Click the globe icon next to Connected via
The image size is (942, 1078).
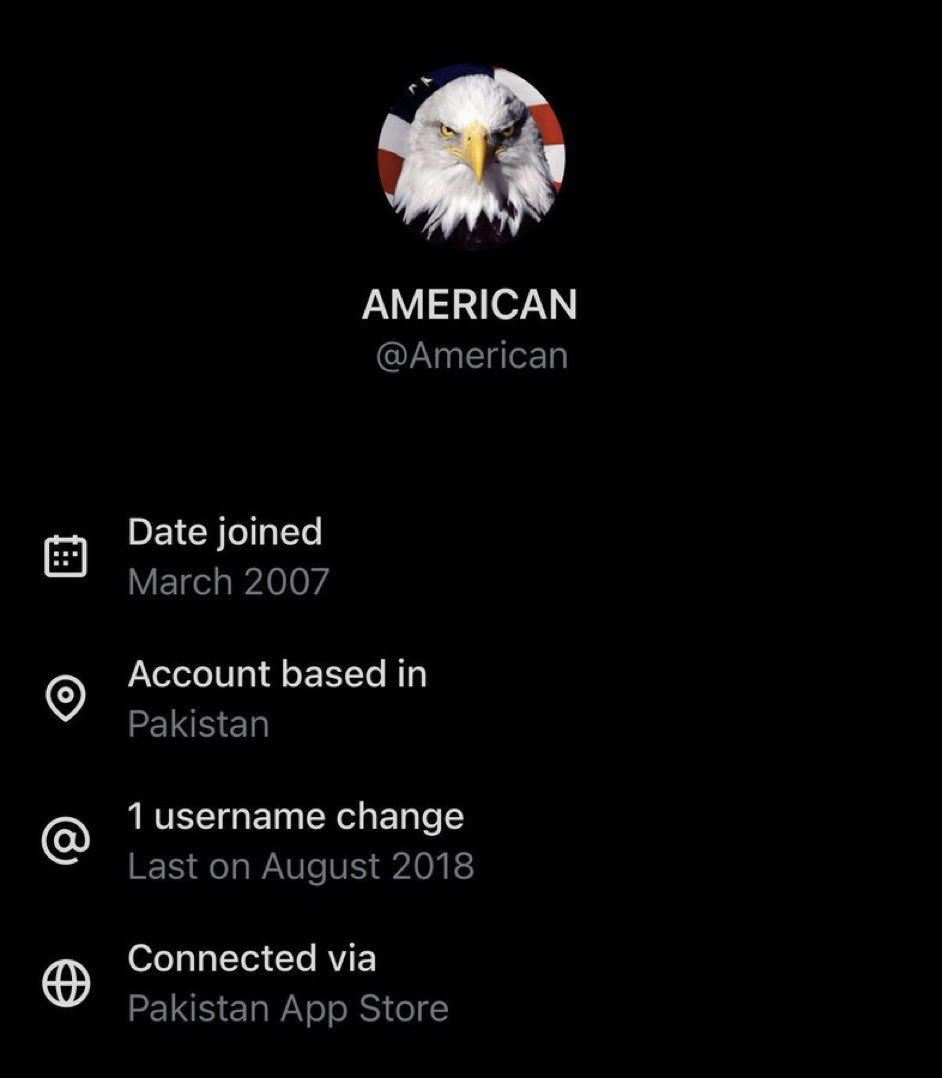pos(65,984)
